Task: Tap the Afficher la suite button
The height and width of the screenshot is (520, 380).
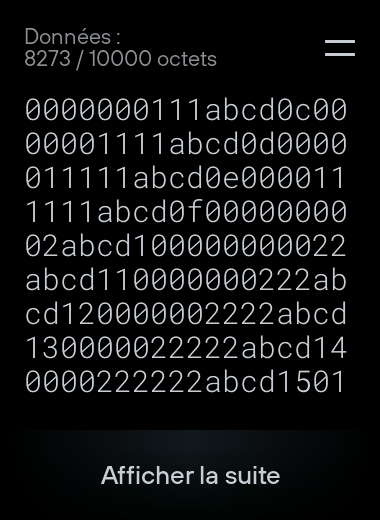Action: pos(190,475)
